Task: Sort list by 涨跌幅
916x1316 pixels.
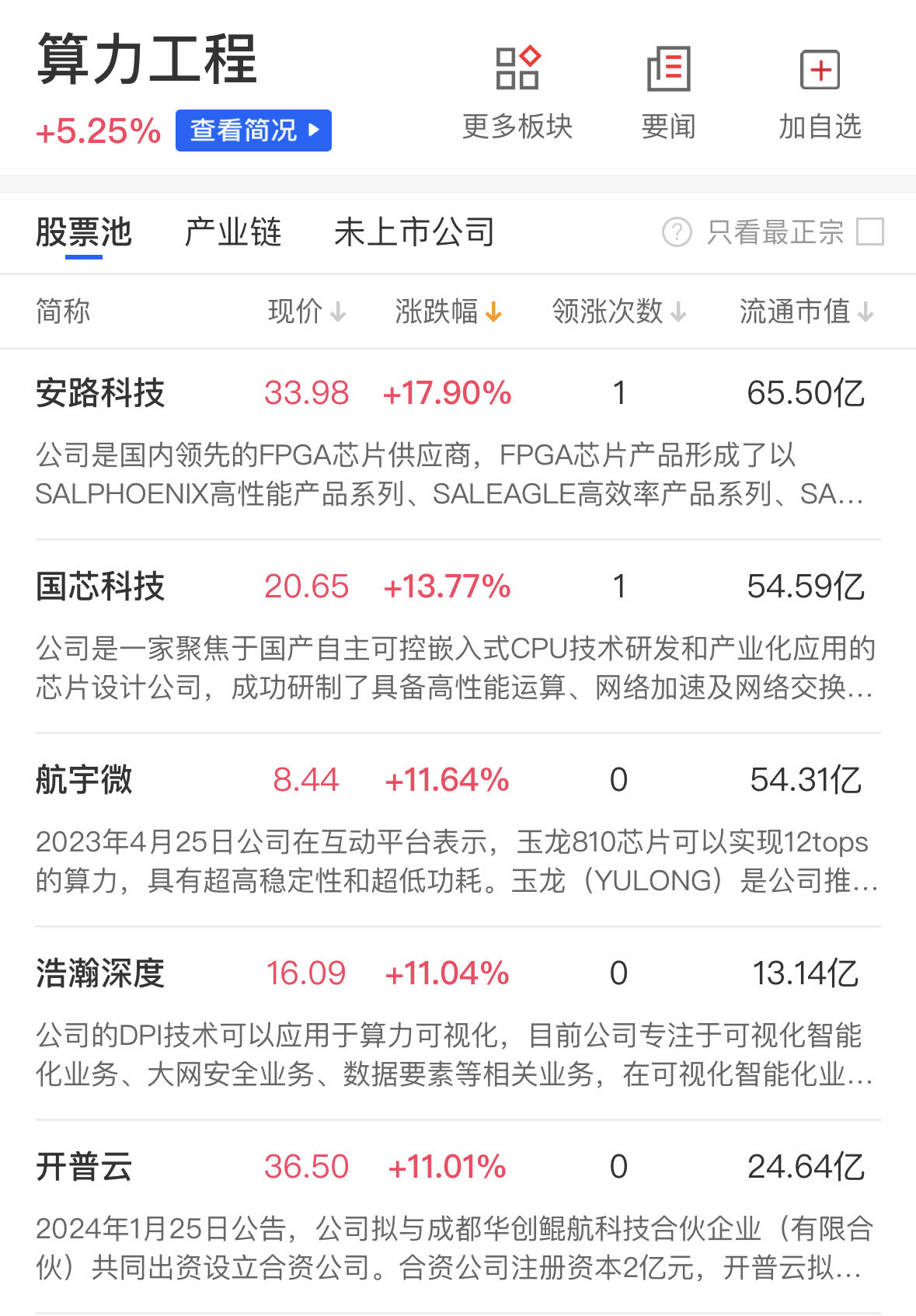Action: 448,312
